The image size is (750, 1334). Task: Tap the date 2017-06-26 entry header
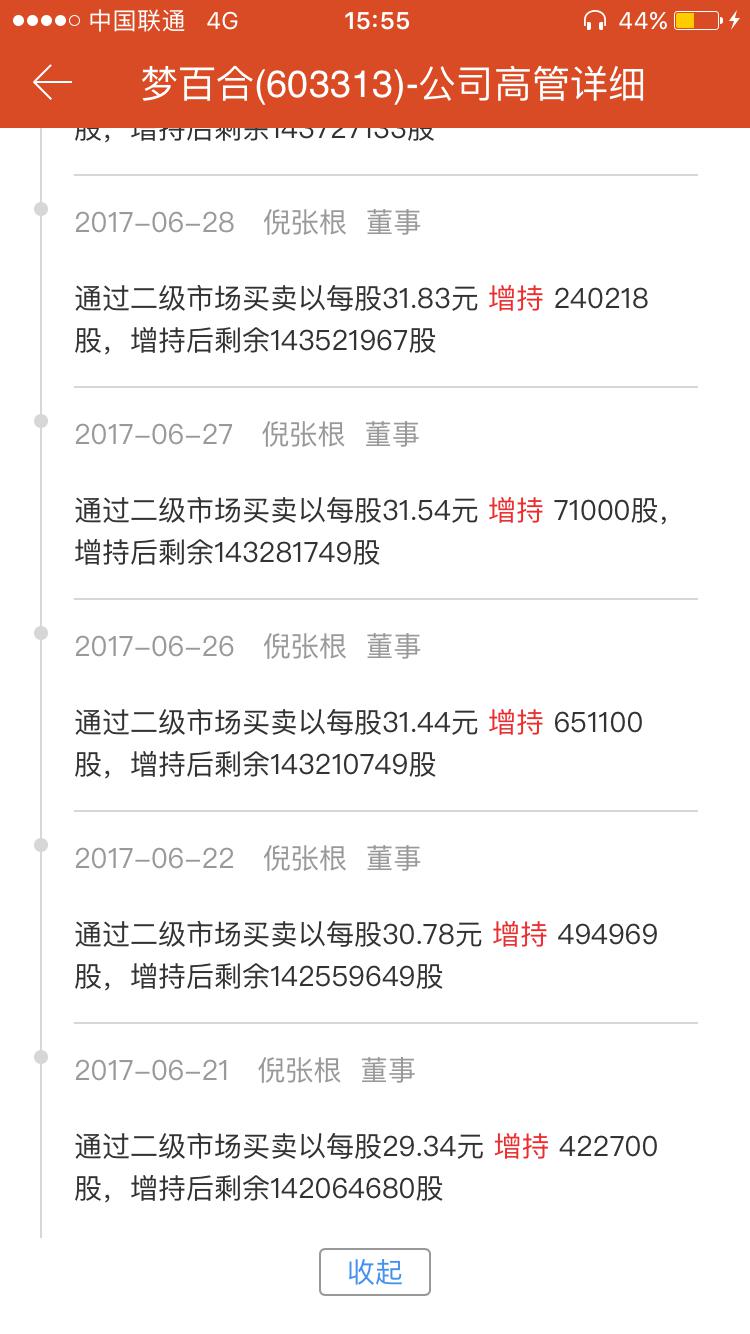[155, 646]
